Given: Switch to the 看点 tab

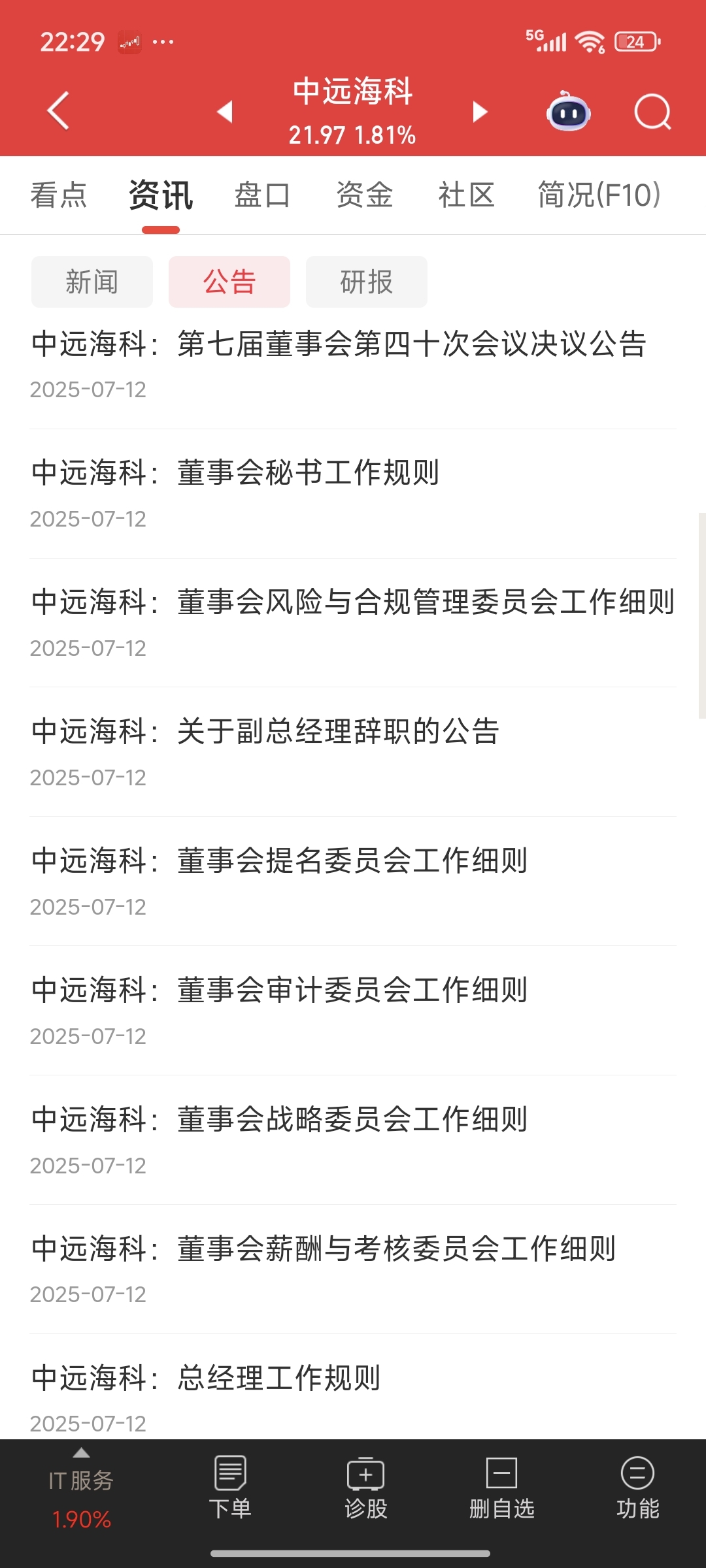Looking at the screenshot, I should pyautogui.click(x=59, y=195).
